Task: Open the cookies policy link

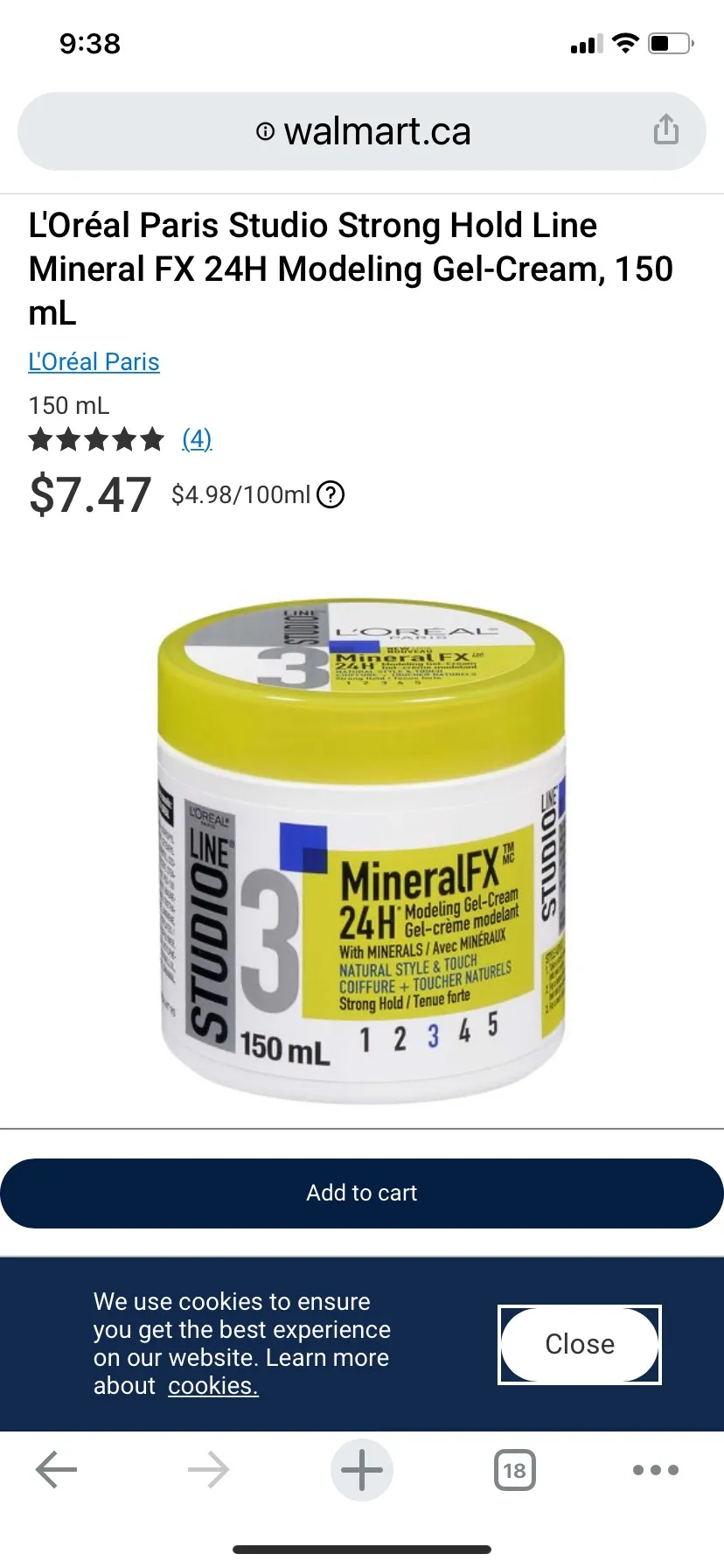Action: (212, 1386)
